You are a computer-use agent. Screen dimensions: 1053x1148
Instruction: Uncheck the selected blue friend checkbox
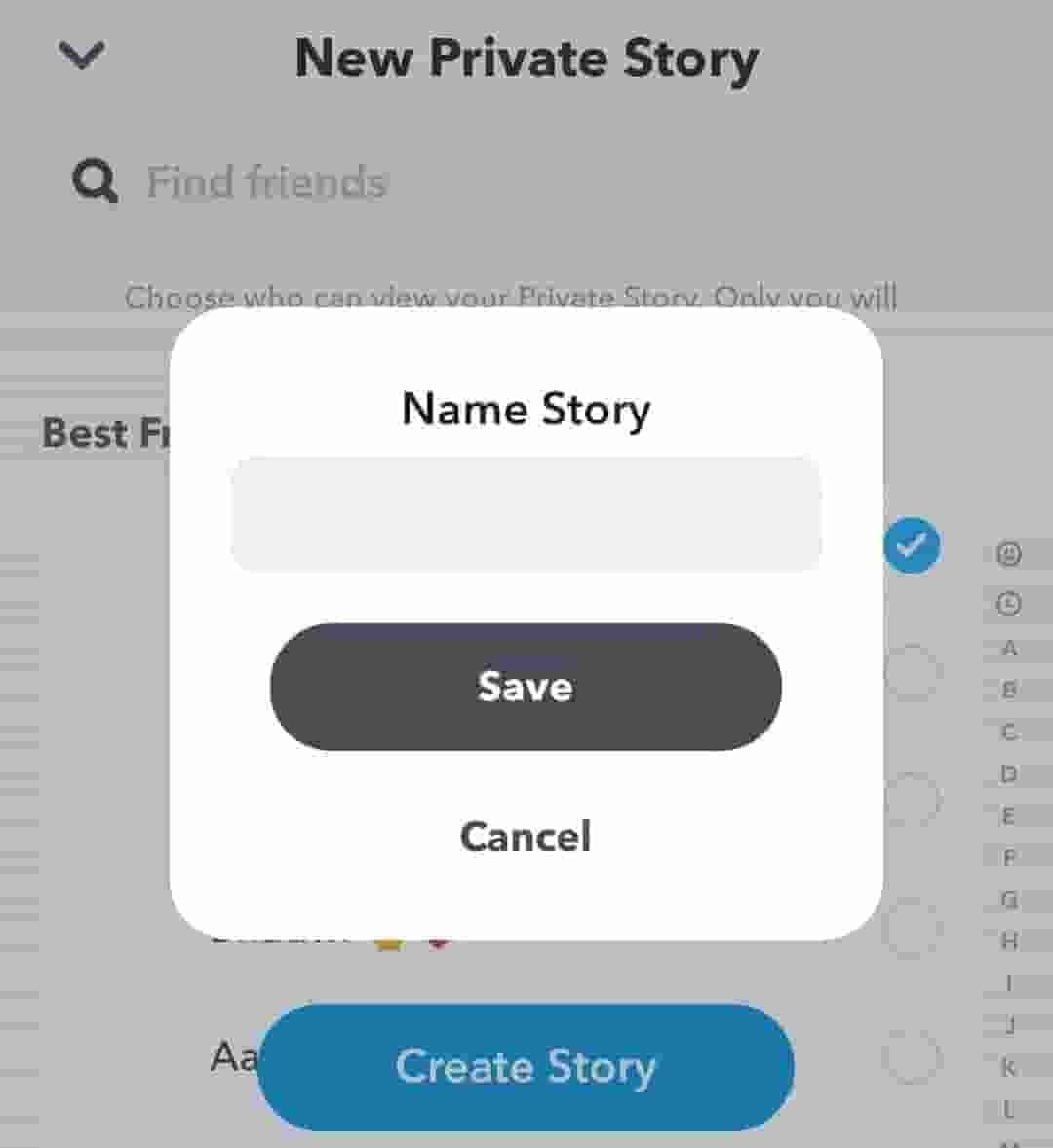(x=912, y=545)
